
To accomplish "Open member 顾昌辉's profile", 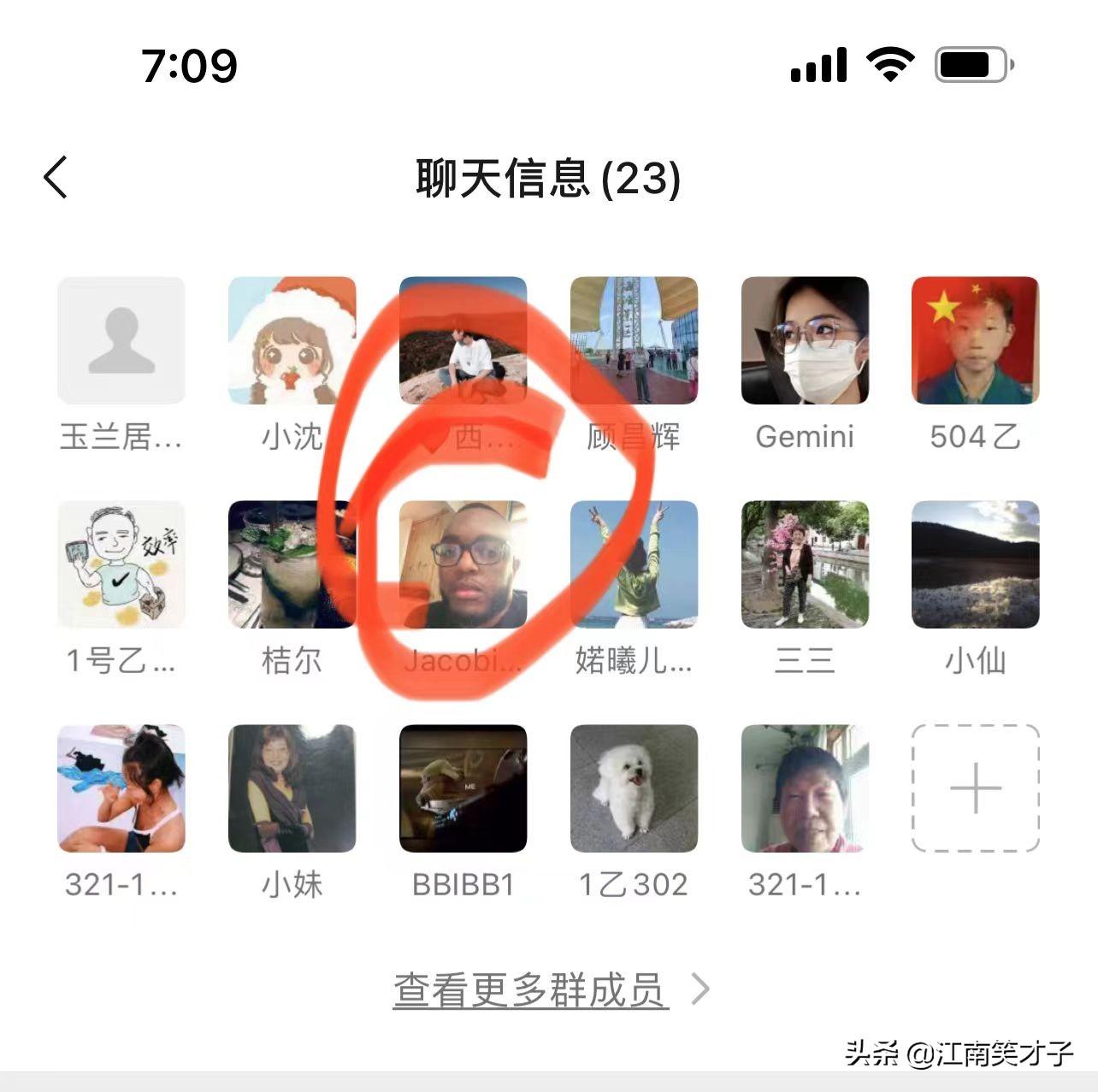I will point(634,340).
